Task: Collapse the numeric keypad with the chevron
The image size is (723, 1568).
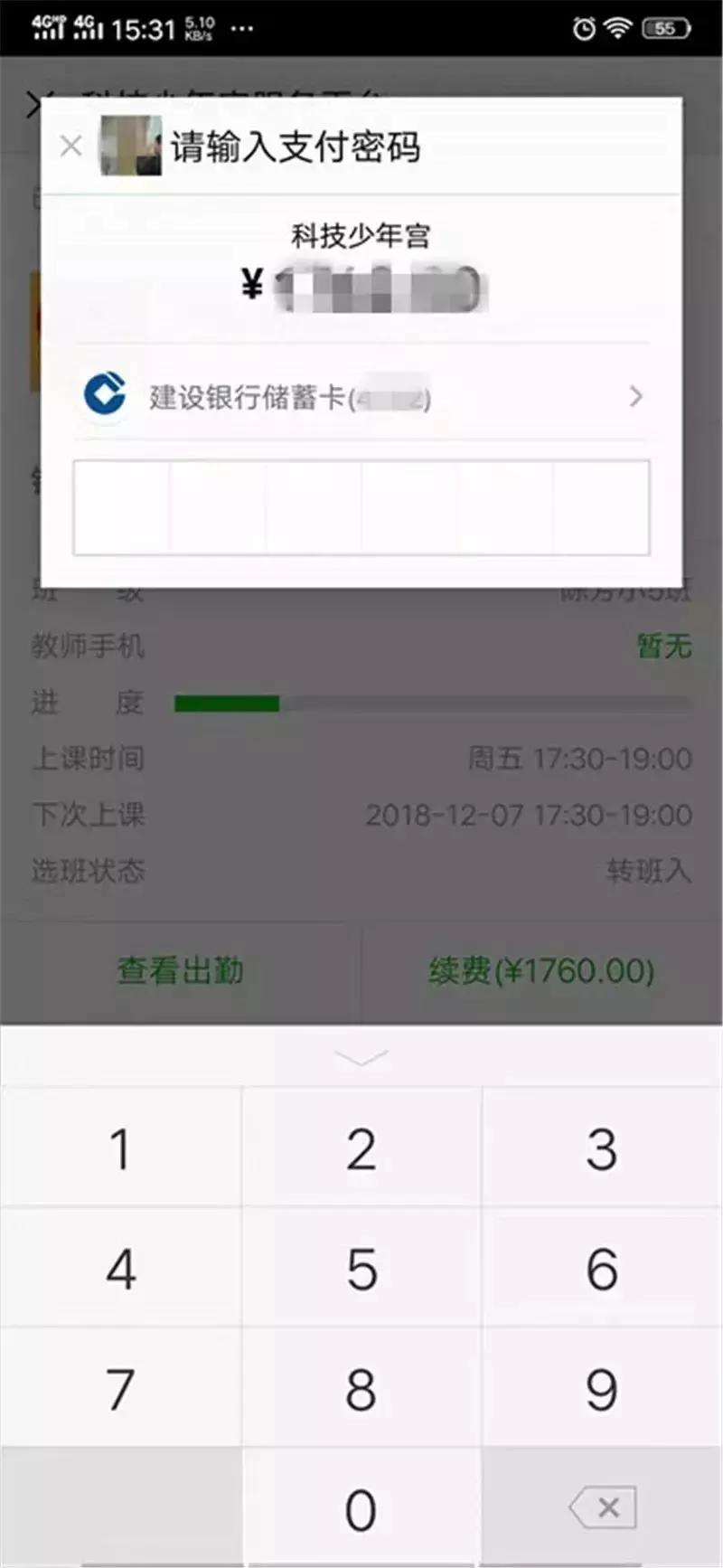Action: click(x=361, y=1056)
